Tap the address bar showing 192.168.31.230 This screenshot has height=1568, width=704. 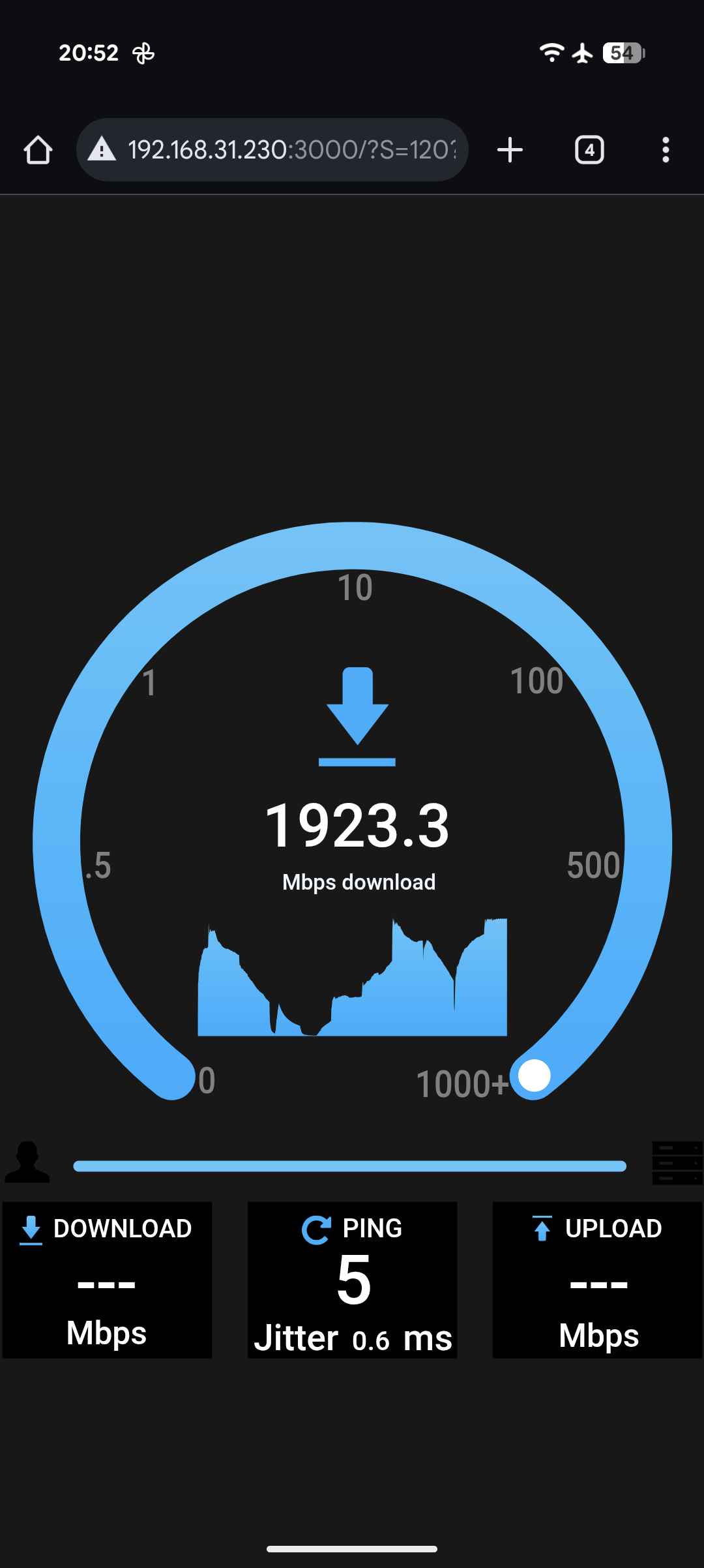tap(291, 150)
